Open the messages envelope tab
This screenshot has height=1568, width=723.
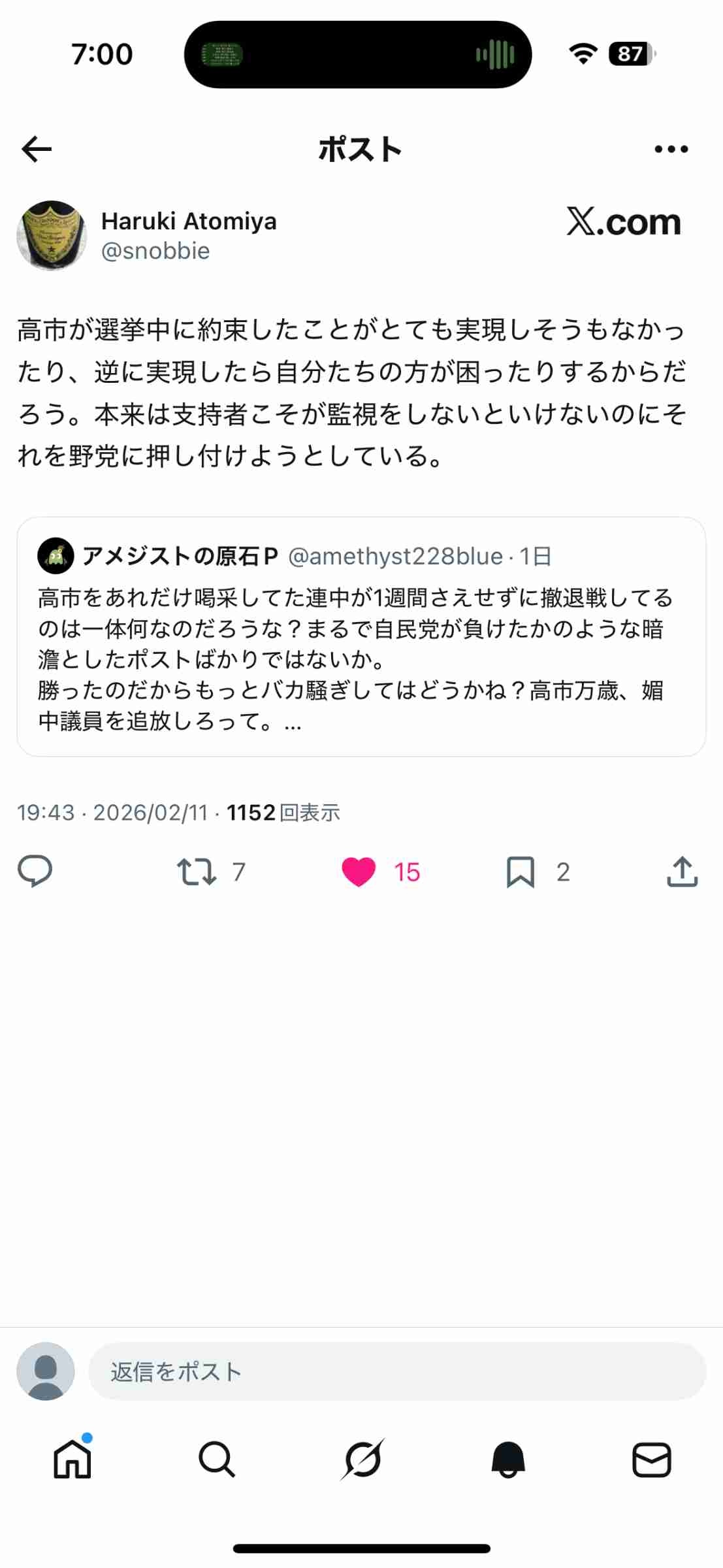[x=652, y=1459]
